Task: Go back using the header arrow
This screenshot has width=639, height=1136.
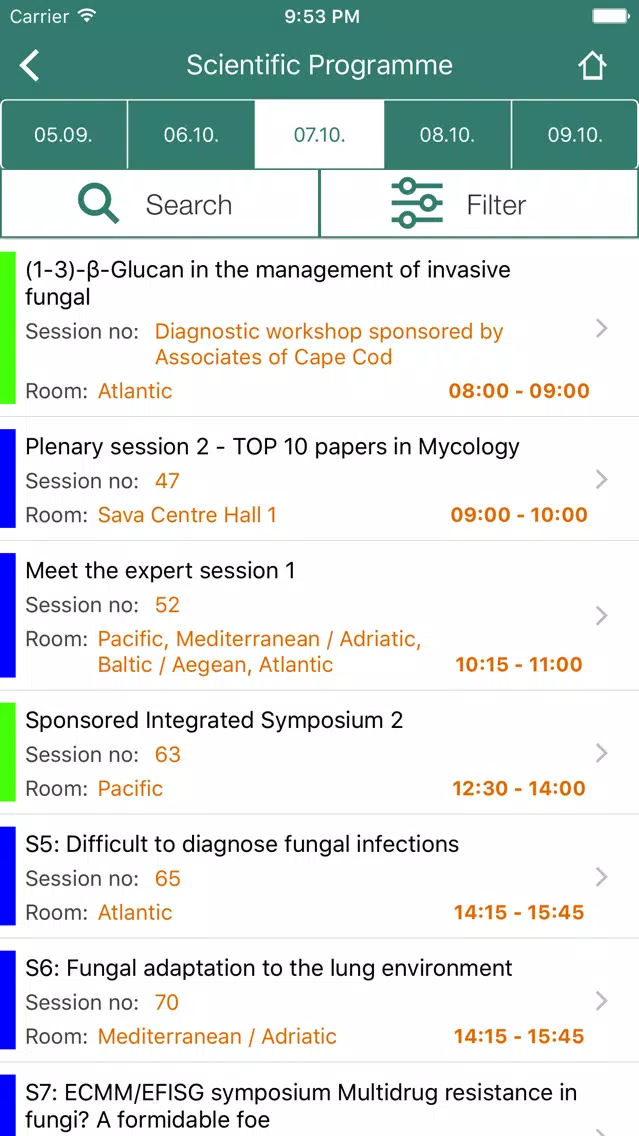Action: [30, 65]
